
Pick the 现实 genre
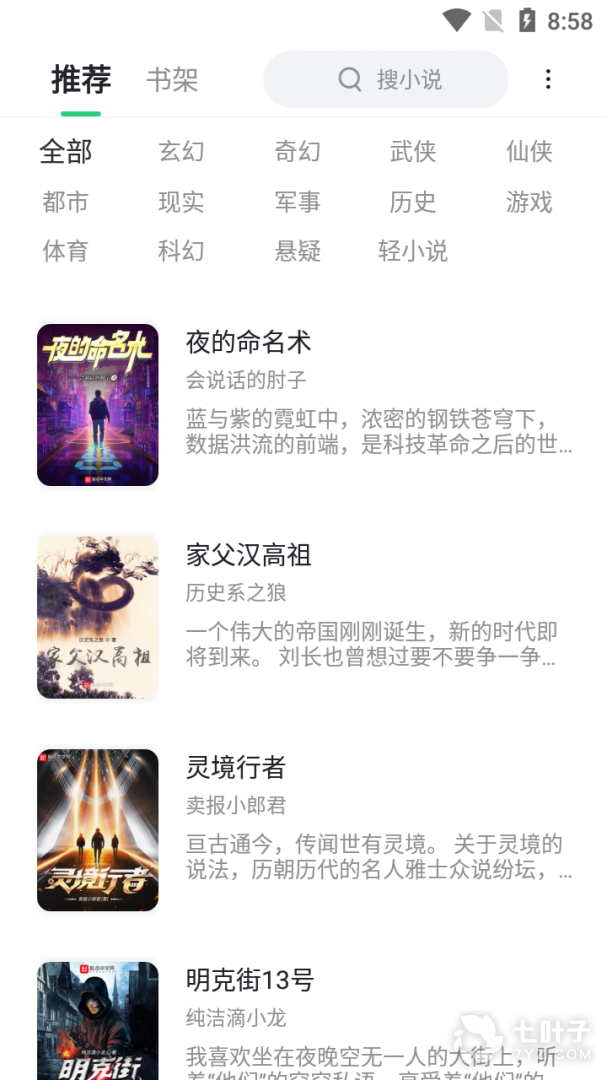tap(181, 202)
